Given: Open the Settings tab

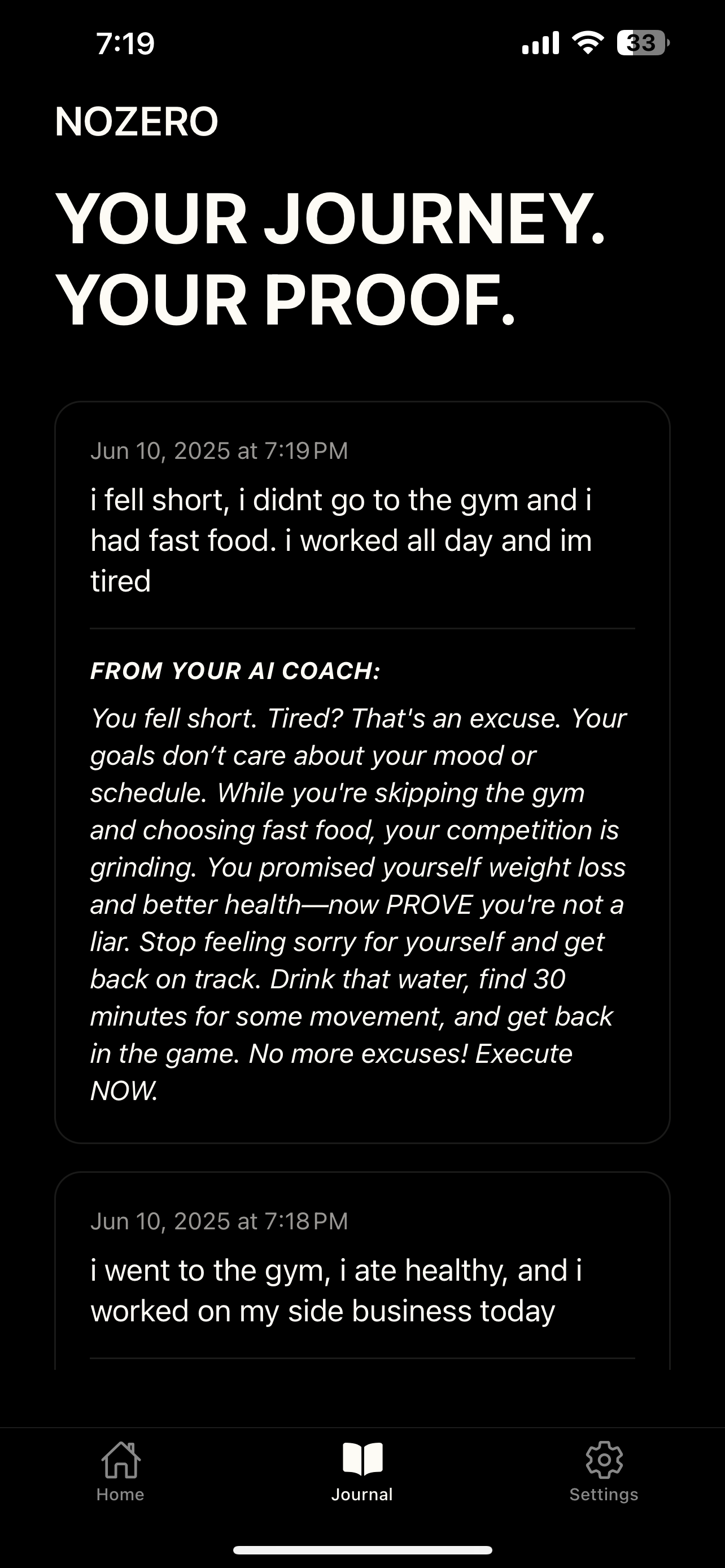Looking at the screenshot, I should pyautogui.click(x=603, y=1471).
